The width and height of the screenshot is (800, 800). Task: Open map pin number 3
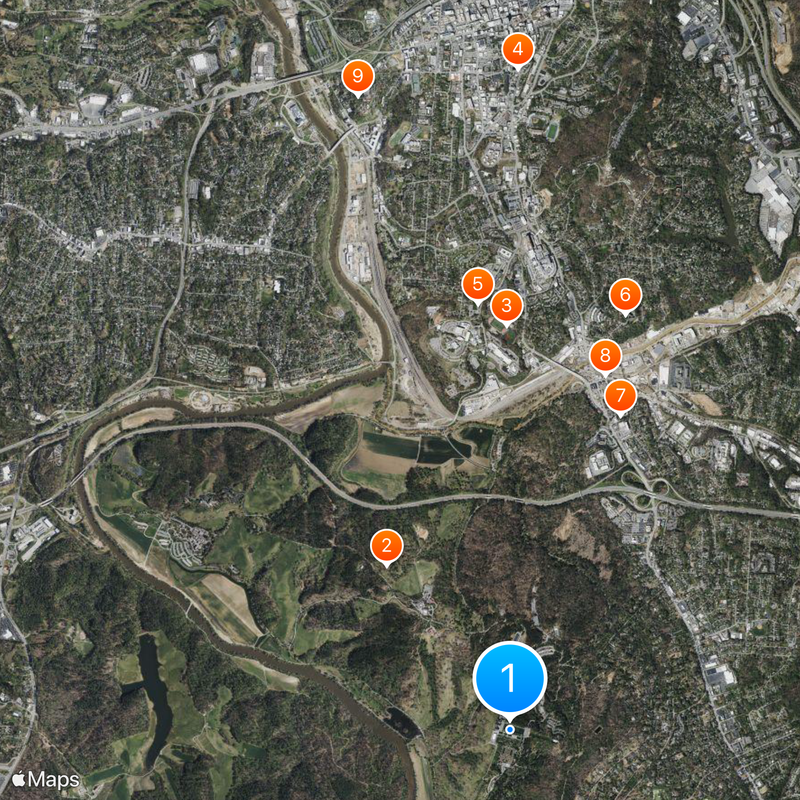[x=506, y=305]
